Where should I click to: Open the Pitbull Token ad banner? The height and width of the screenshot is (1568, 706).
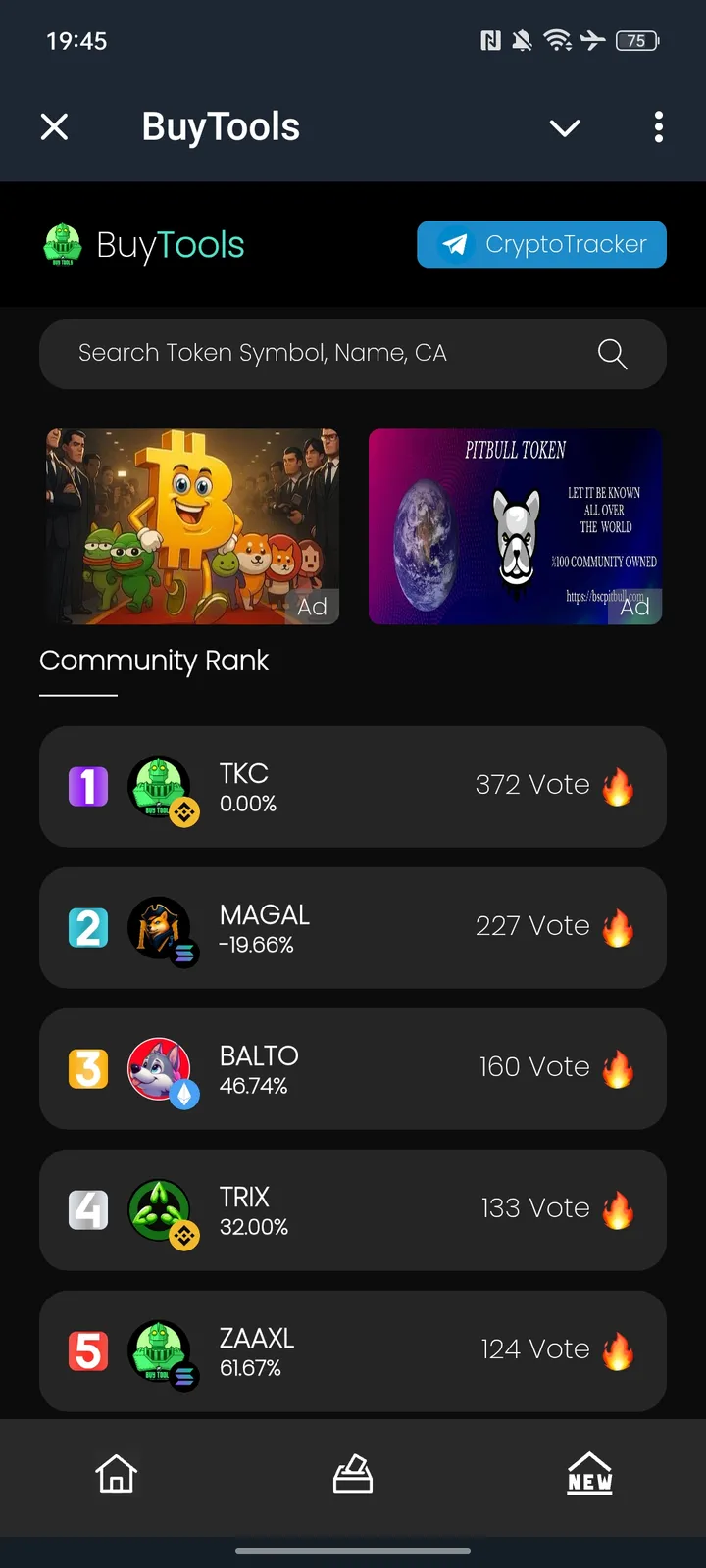click(x=515, y=526)
